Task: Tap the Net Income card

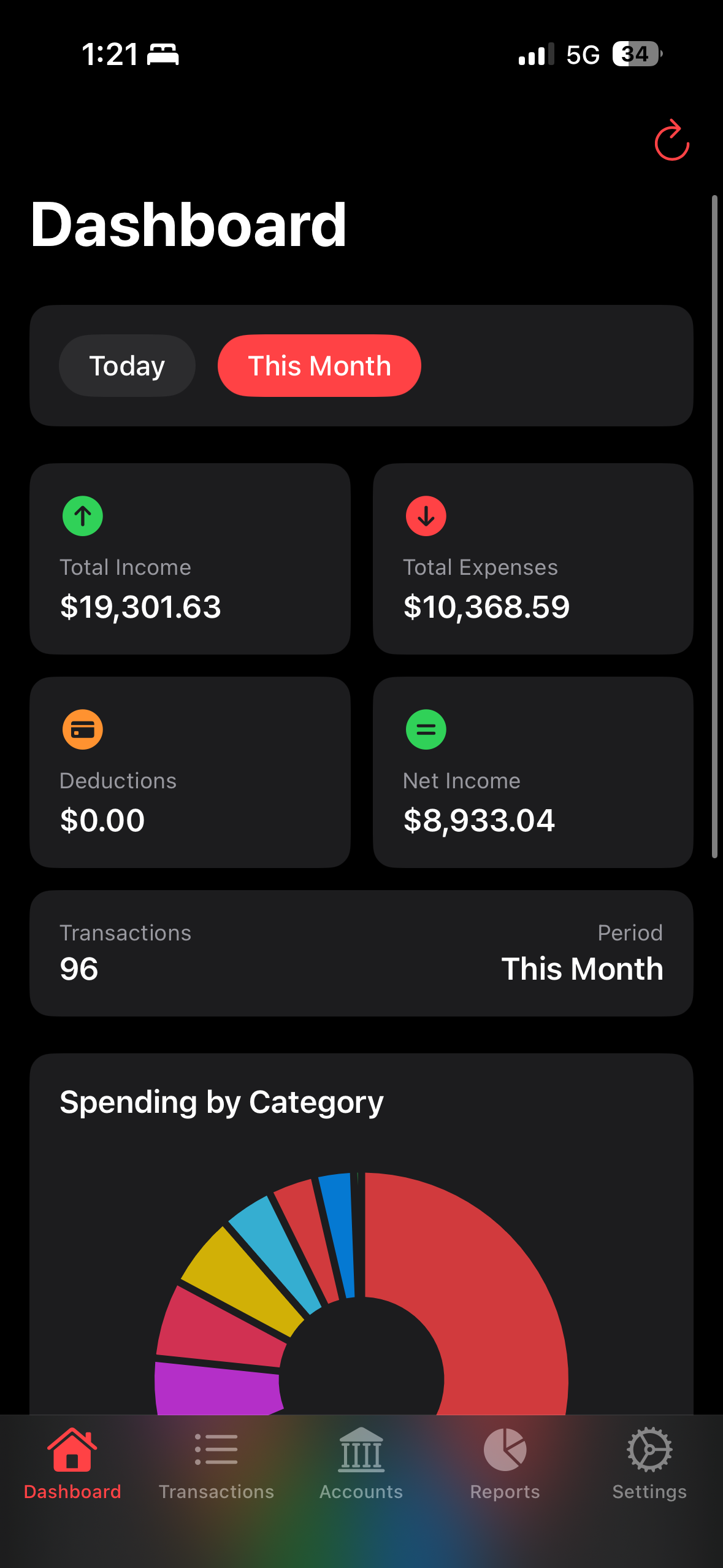Action: tap(532, 772)
